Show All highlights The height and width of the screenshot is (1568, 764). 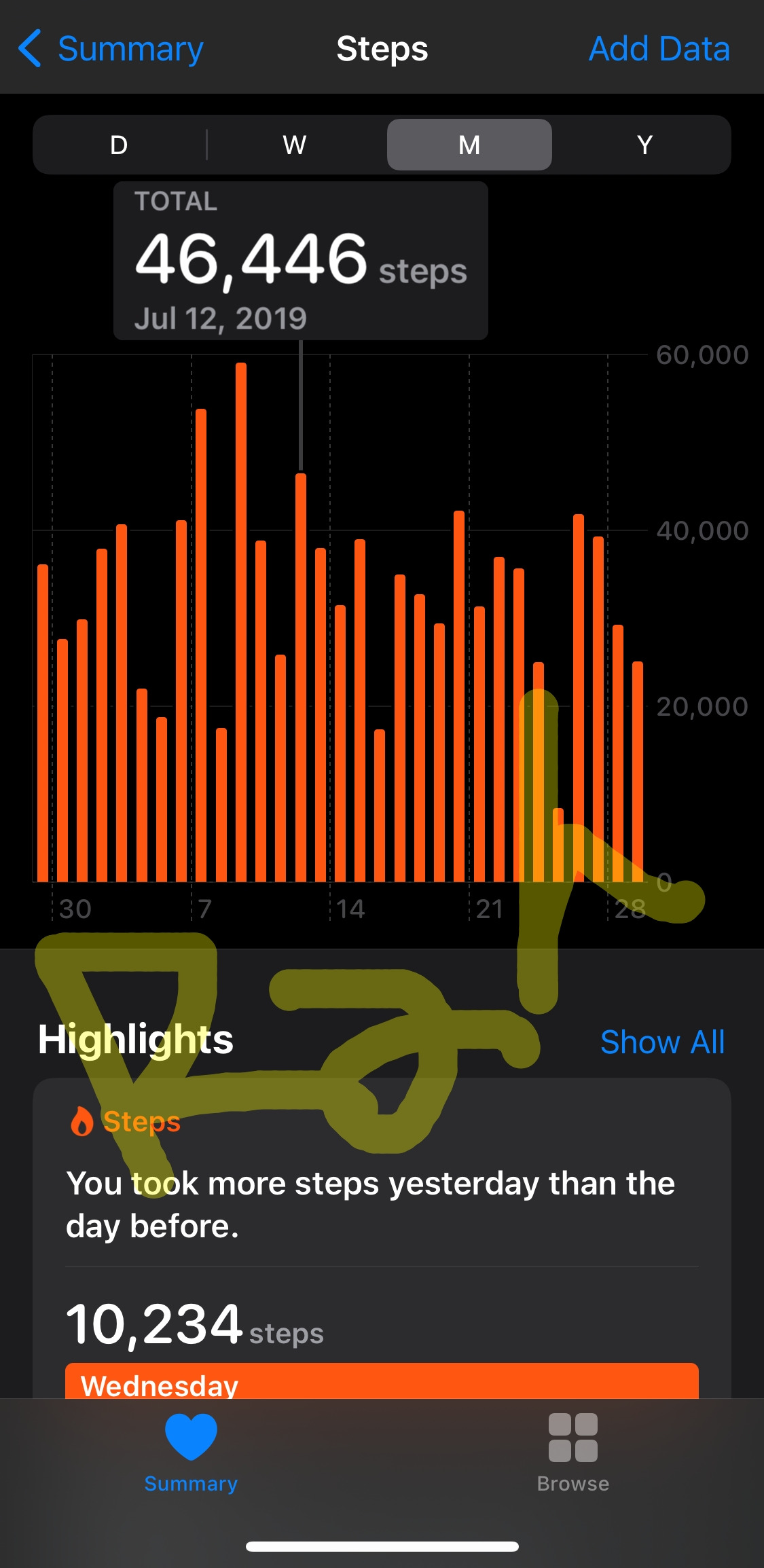pyautogui.click(x=662, y=1042)
